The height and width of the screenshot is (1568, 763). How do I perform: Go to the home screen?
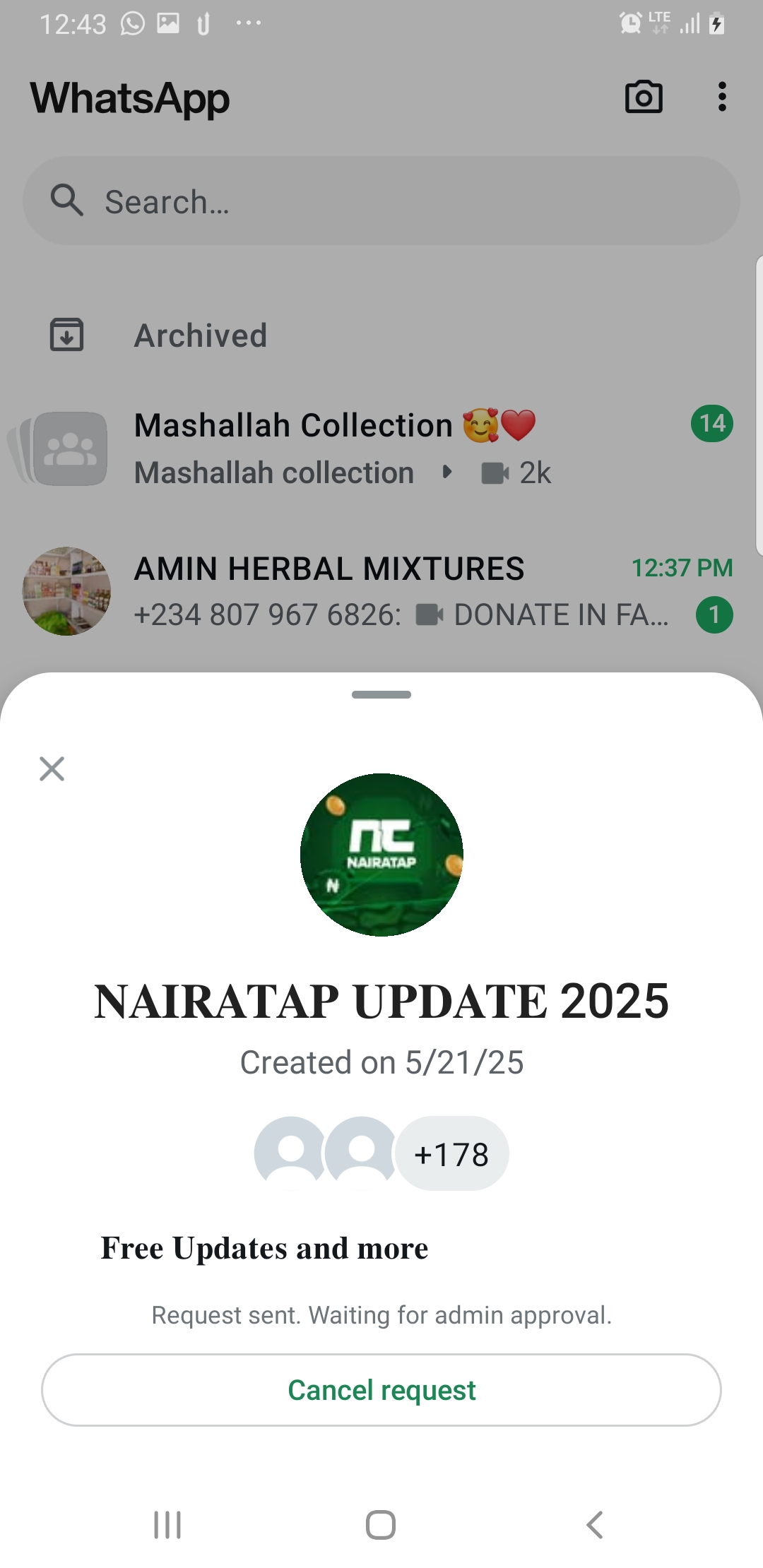tap(381, 1524)
